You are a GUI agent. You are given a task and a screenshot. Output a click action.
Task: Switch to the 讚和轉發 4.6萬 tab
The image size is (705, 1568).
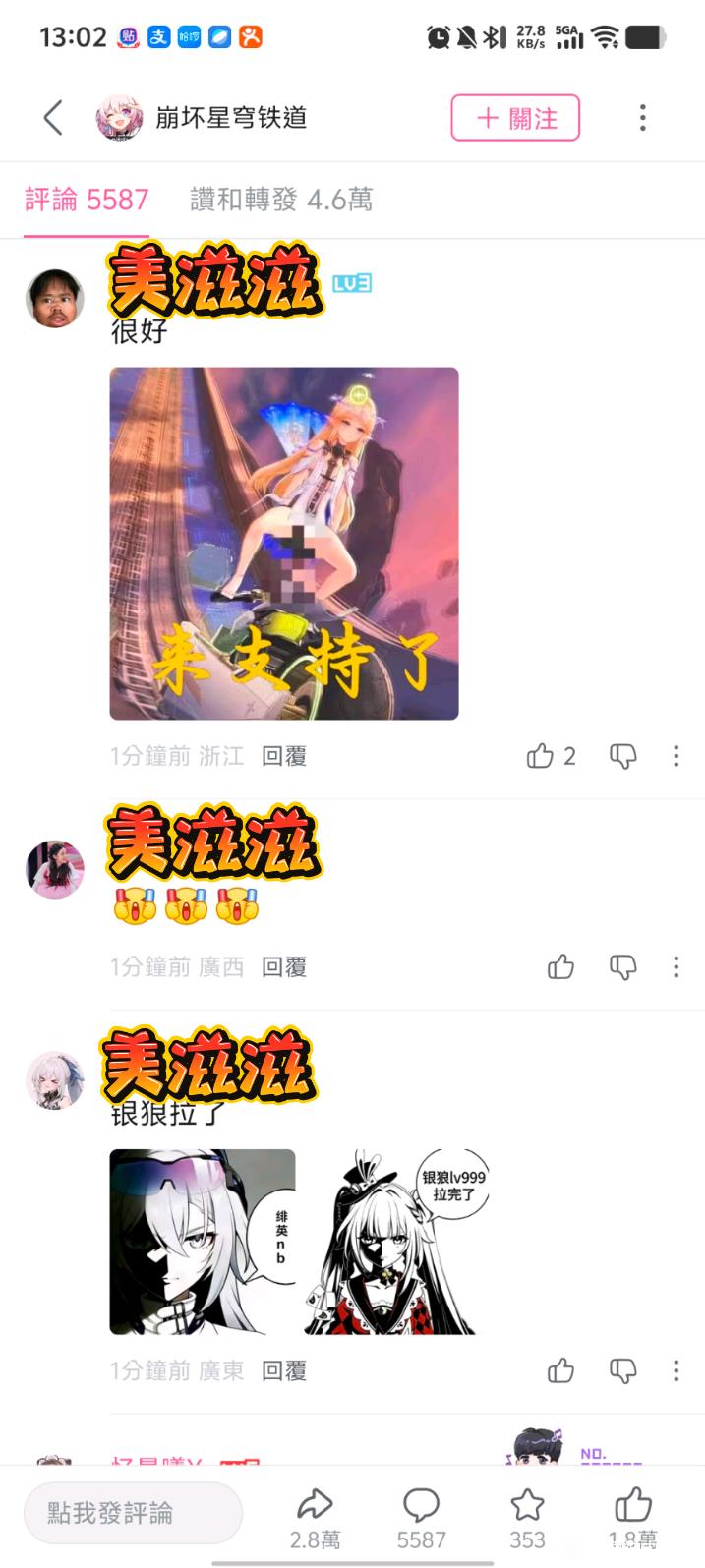click(x=281, y=200)
